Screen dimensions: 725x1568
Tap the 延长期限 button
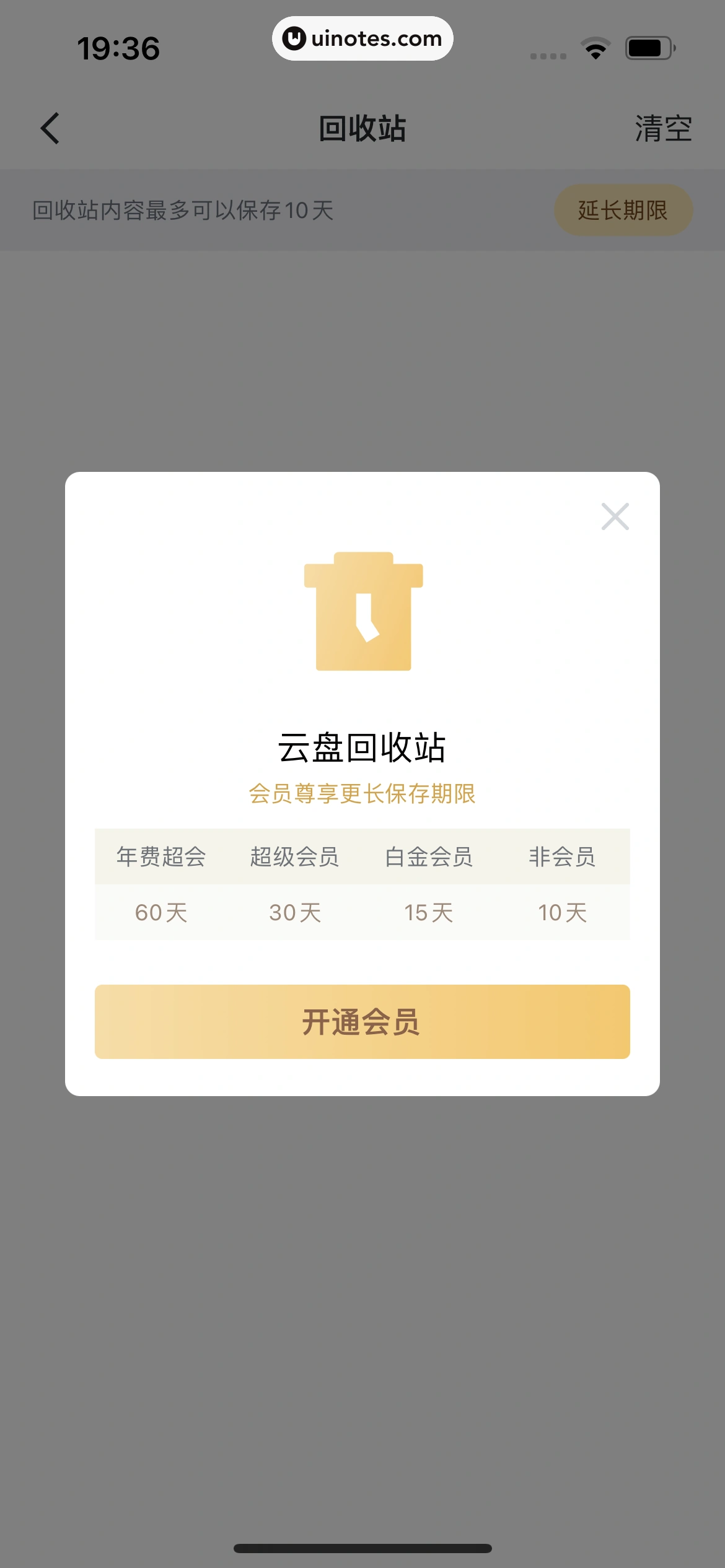(623, 210)
